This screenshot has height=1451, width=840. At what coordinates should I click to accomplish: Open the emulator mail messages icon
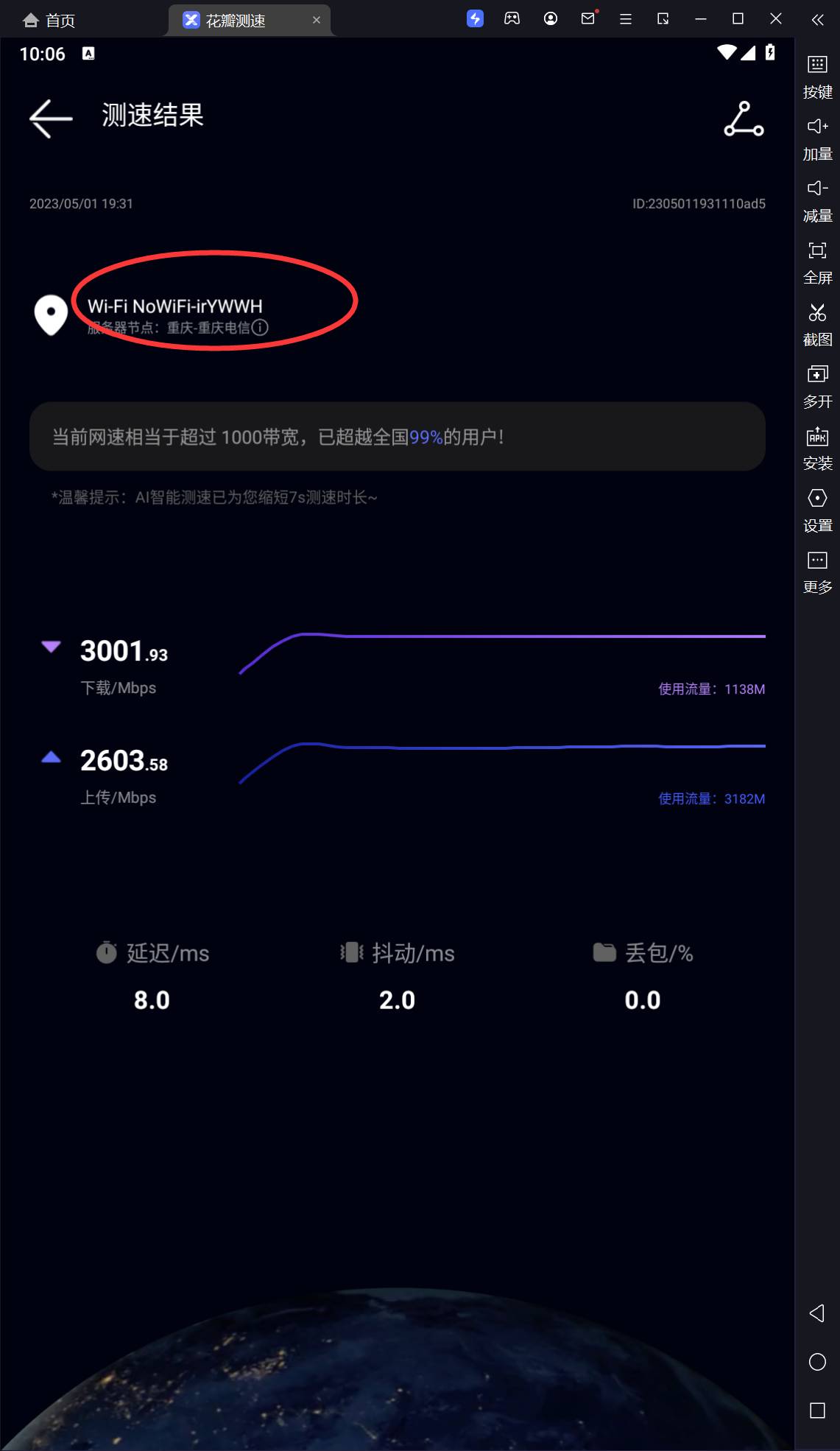click(x=588, y=19)
